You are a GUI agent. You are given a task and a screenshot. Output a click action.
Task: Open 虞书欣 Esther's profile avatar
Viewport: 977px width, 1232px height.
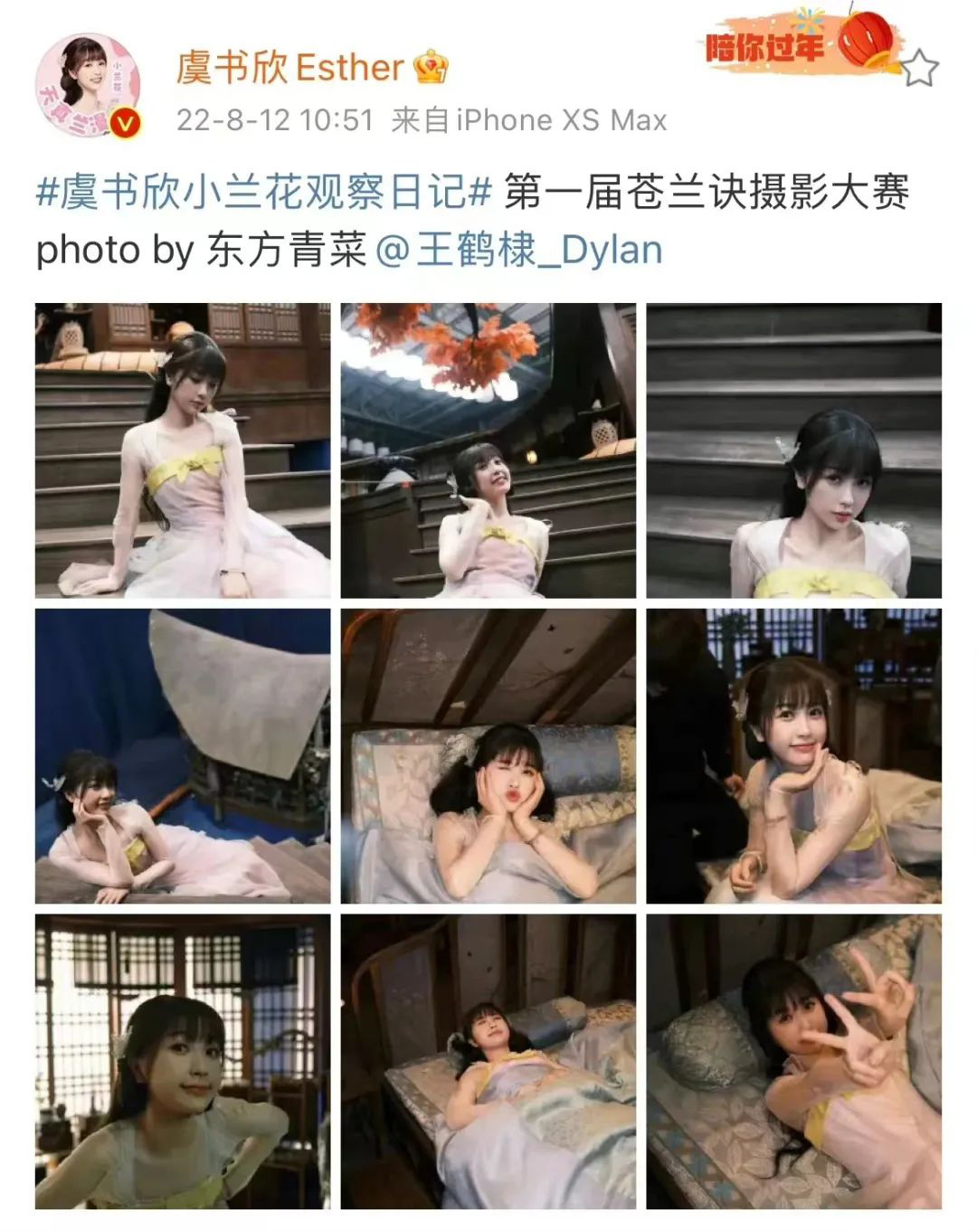(88, 84)
